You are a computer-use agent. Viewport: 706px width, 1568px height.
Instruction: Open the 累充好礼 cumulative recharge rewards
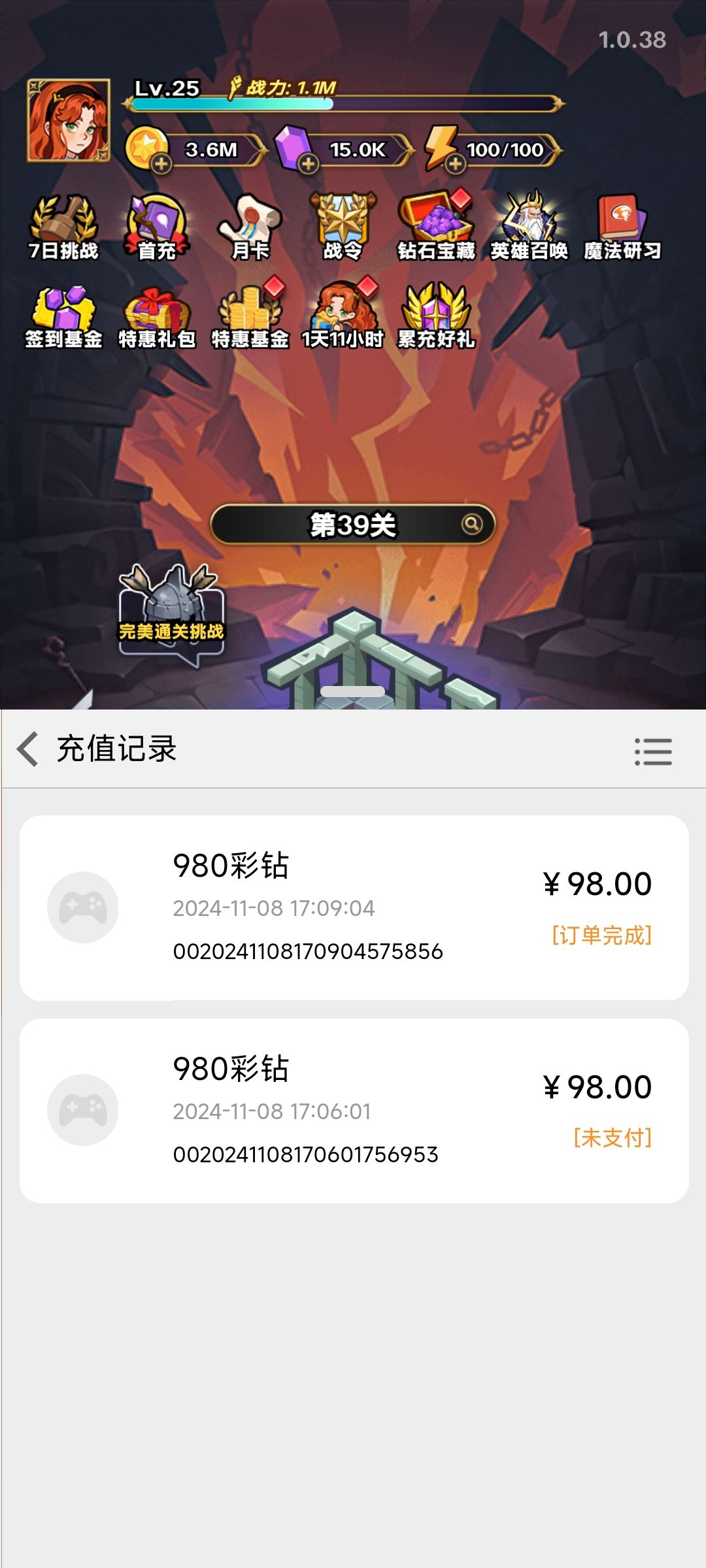(x=436, y=316)
